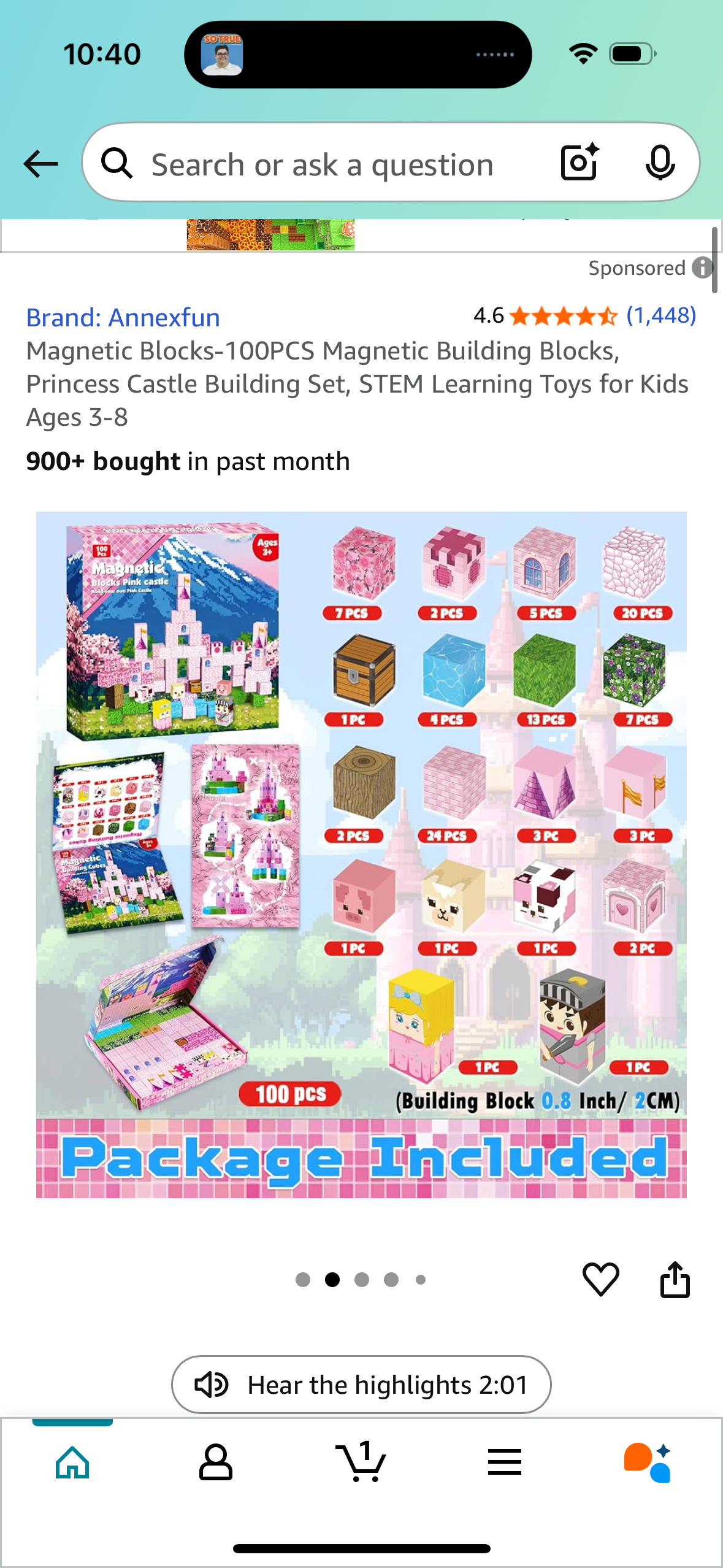The height and width of the screenshot is (1568, 723).
Task: Play Hear the highlights audio
Action: click(361, 1385)
